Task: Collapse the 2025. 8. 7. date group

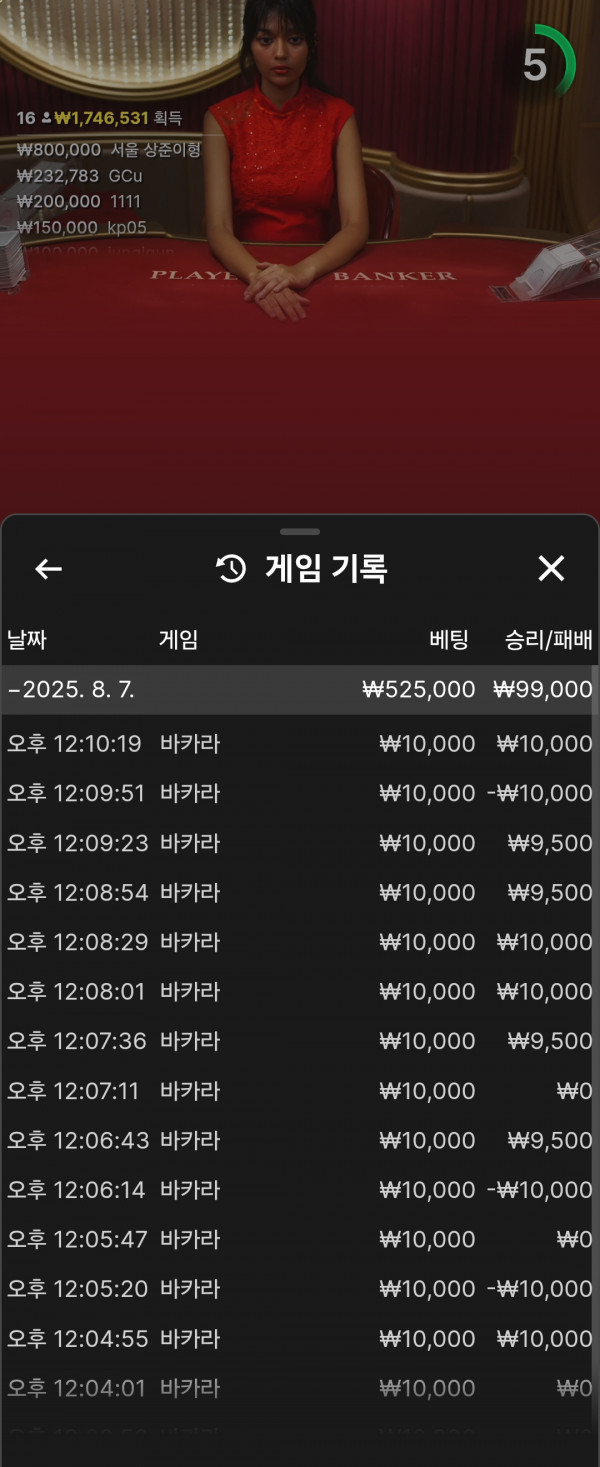Action: tap(300, 690)
